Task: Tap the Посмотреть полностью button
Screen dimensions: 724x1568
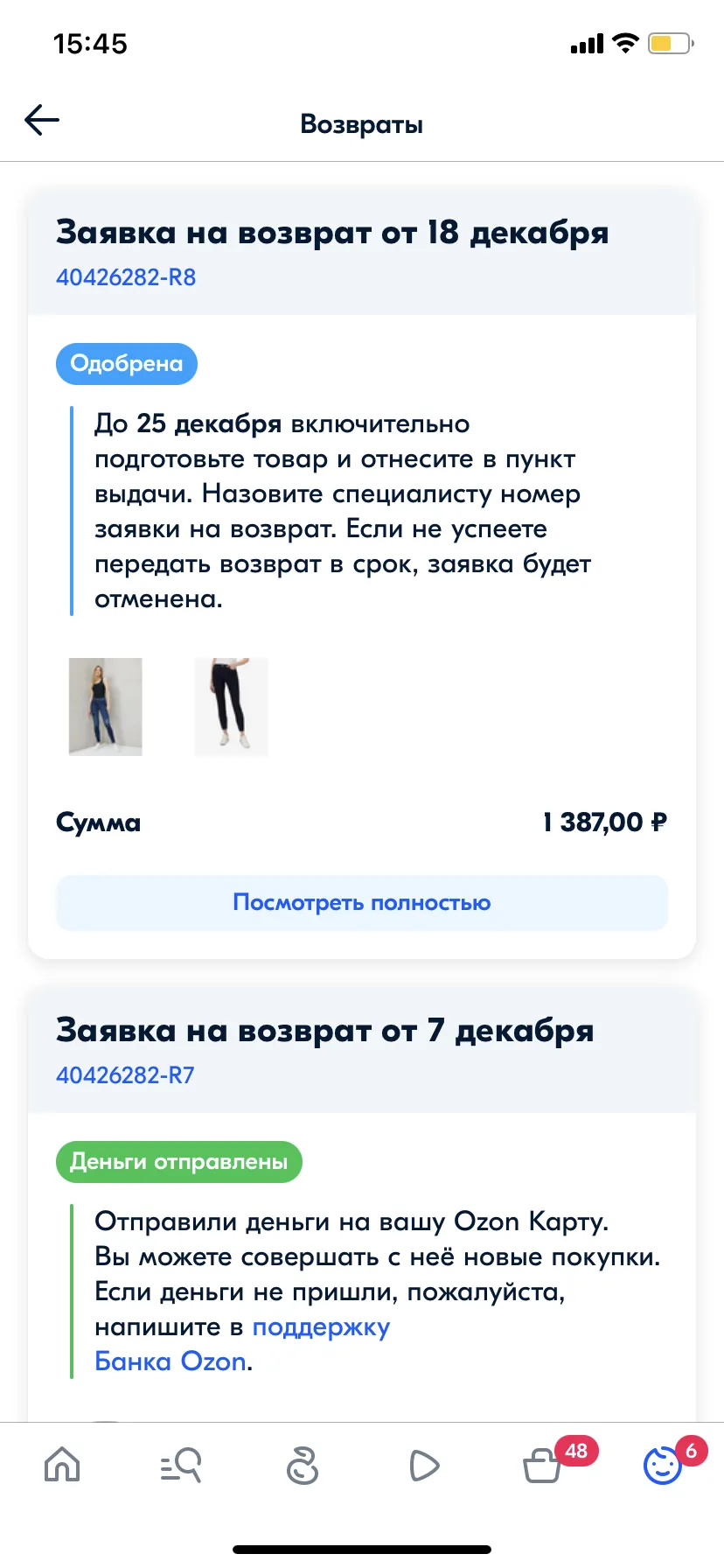Action: (362, 902)
